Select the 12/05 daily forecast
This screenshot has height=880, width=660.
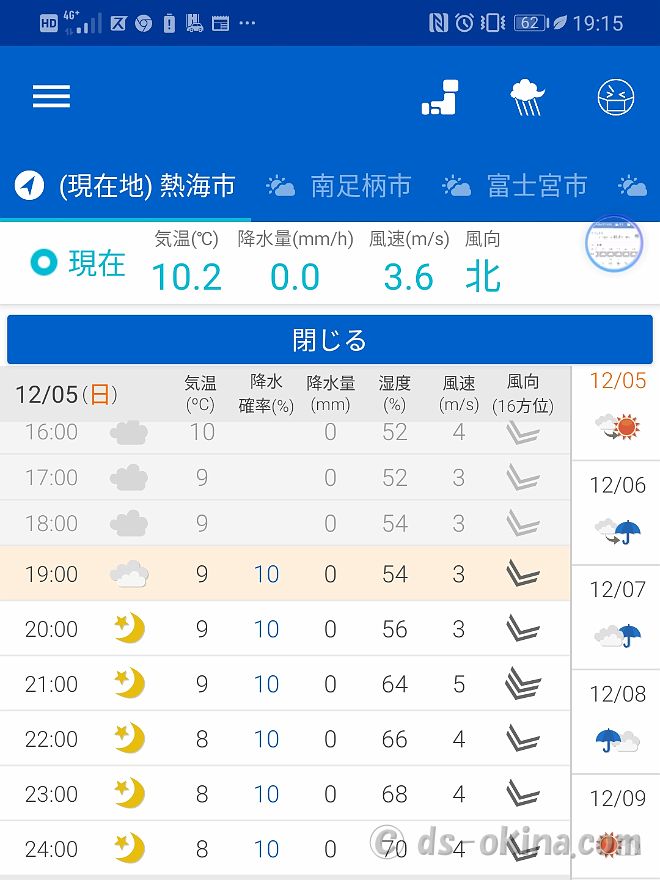[x=617, y=410]
